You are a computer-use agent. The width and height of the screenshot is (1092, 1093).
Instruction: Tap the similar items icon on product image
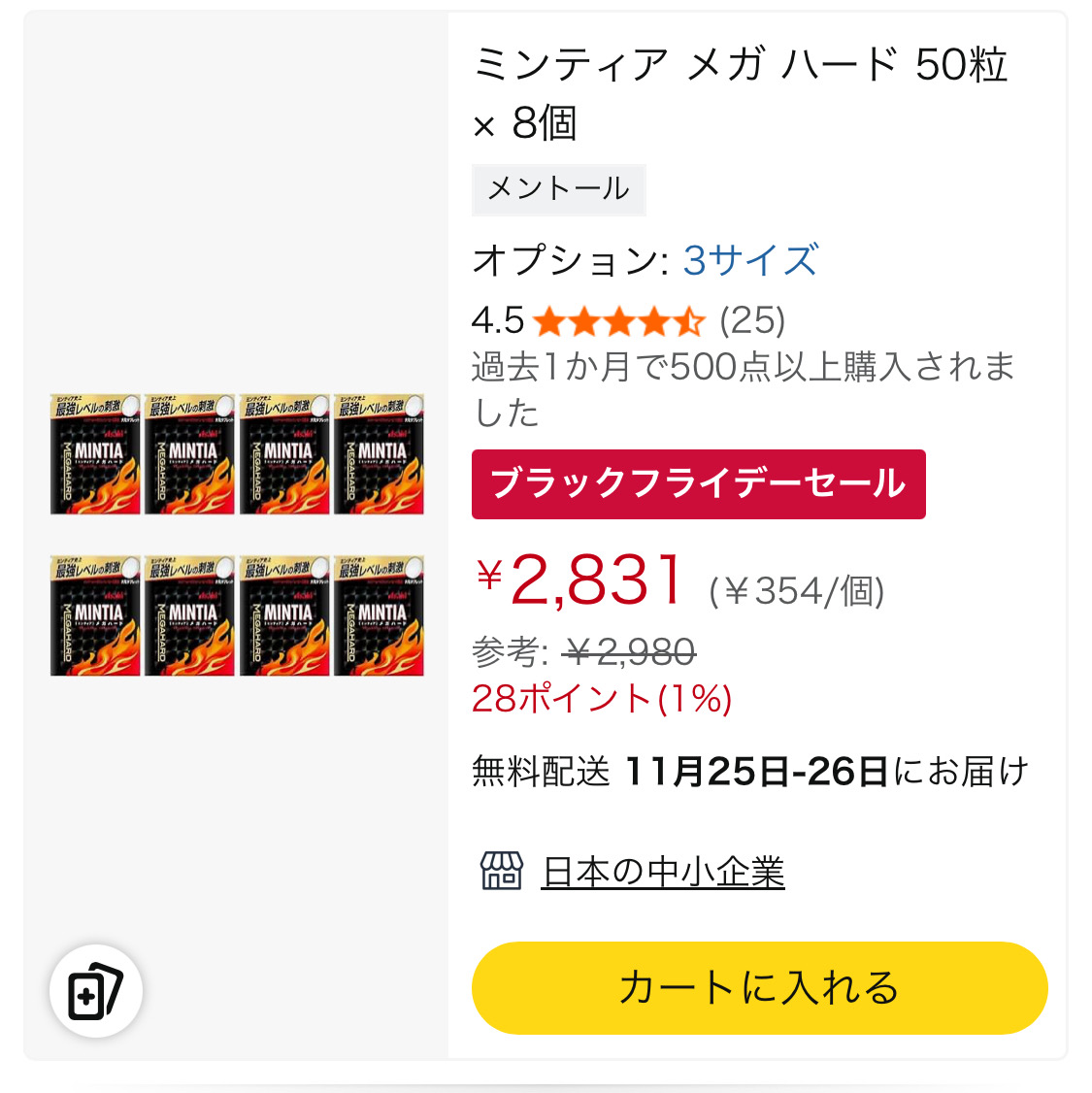pyautogui.click(x=95, y=991)
